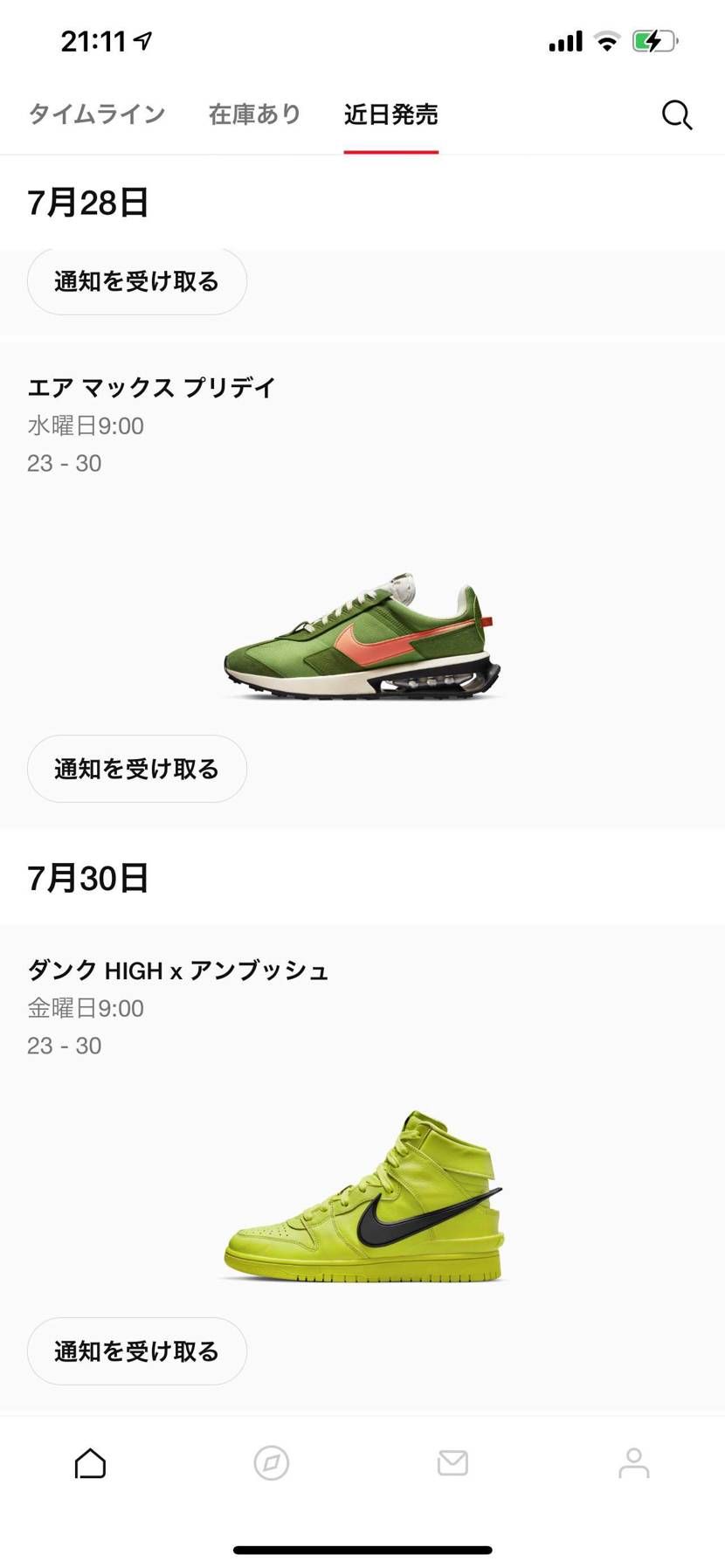Open search in the SNKRS app
The height and width of the screenshot is (1568, 725).
coord(677,114)
